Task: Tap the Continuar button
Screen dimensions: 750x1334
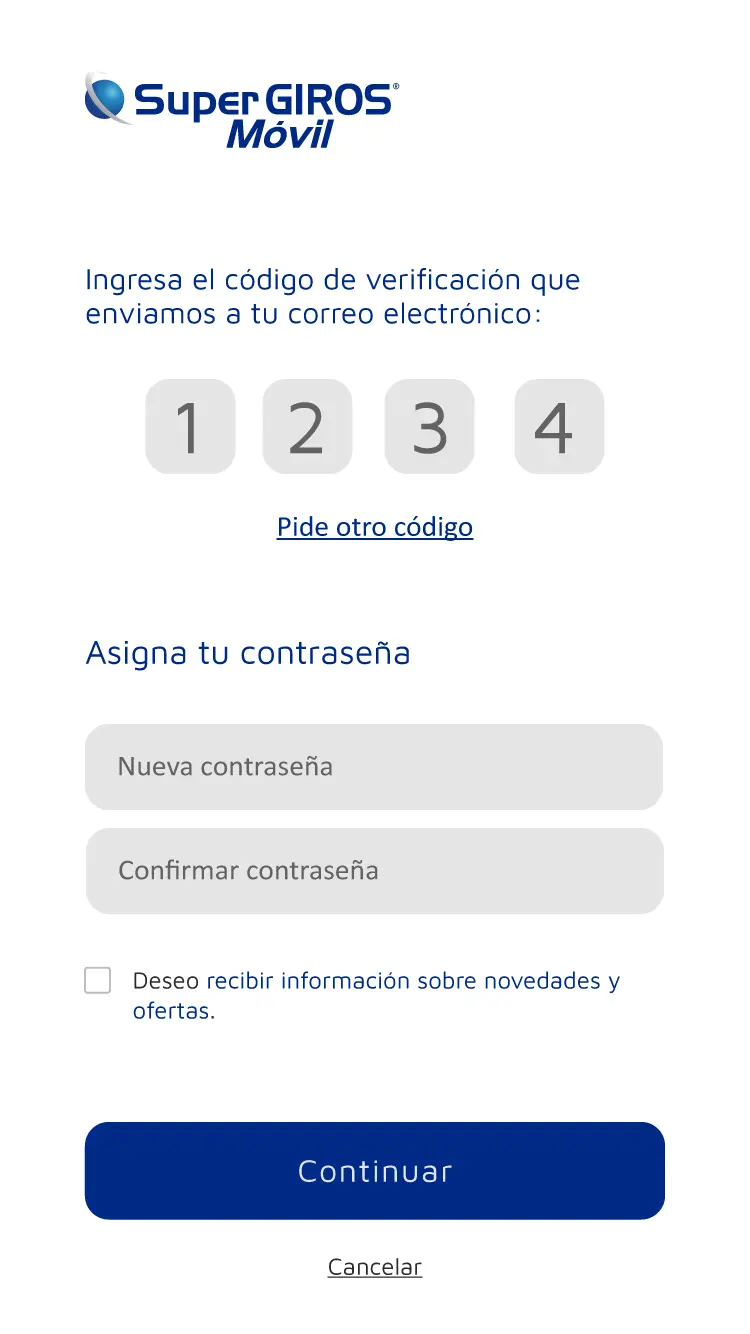Action: pyautogui.click(x=375, y=1171)
